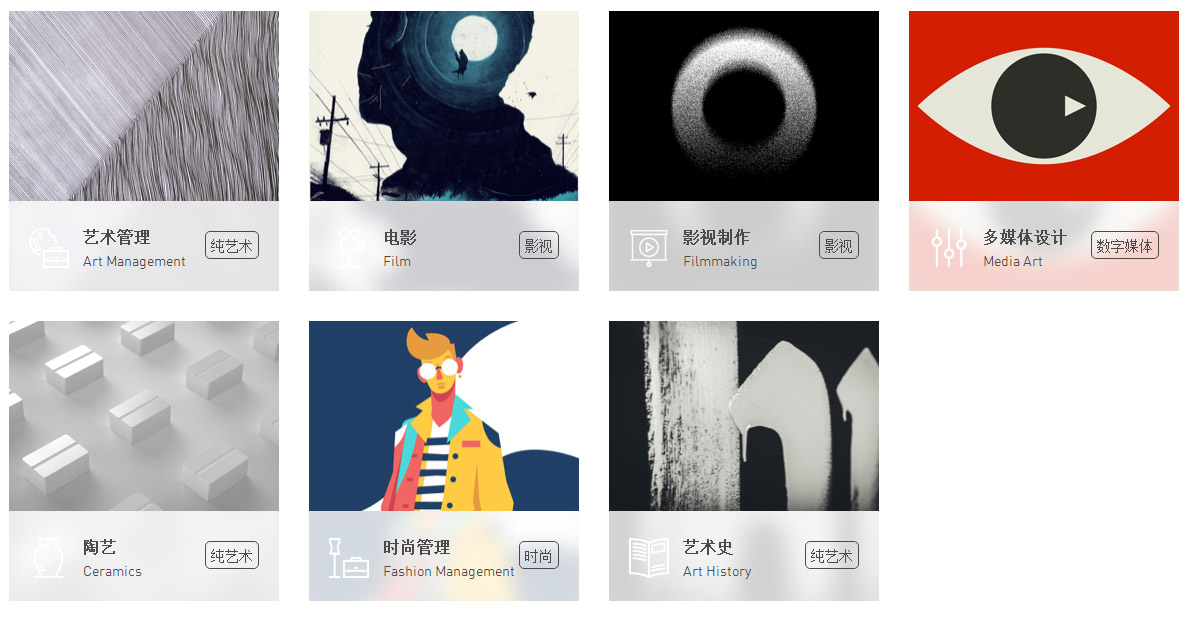
Task: Tap the 纯艺术 tag on Art History
Action: (832, 555)
